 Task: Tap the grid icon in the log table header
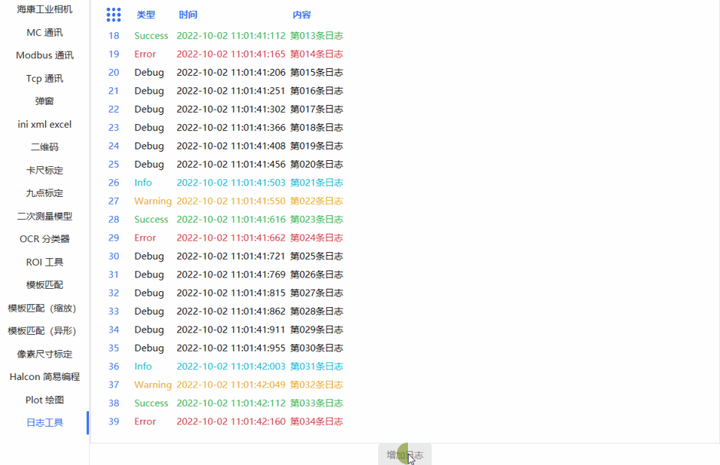[113, 15]
